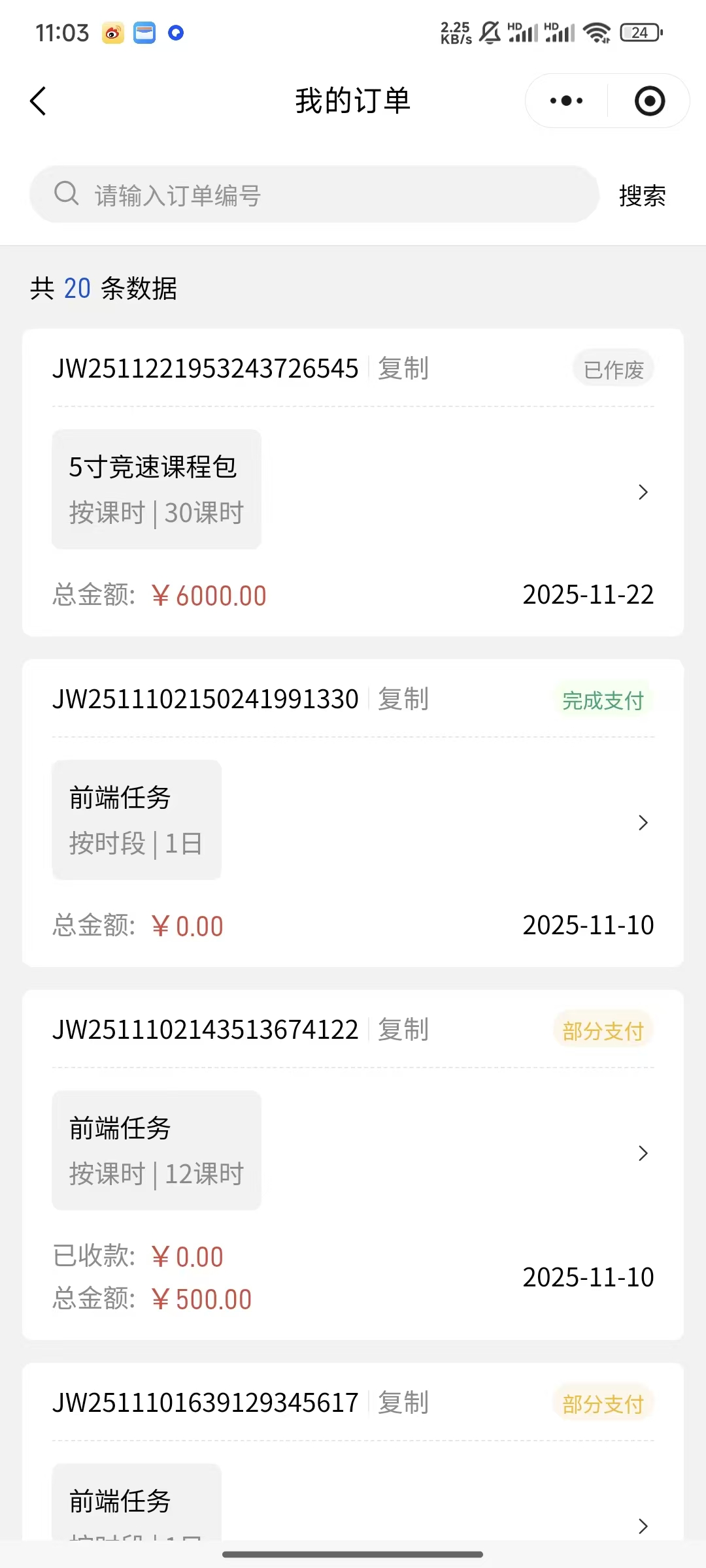Copy order number JW251110215024199​1330
Image resolution: width=706 pixels, height=1568 pixels.
click(403, 699)
